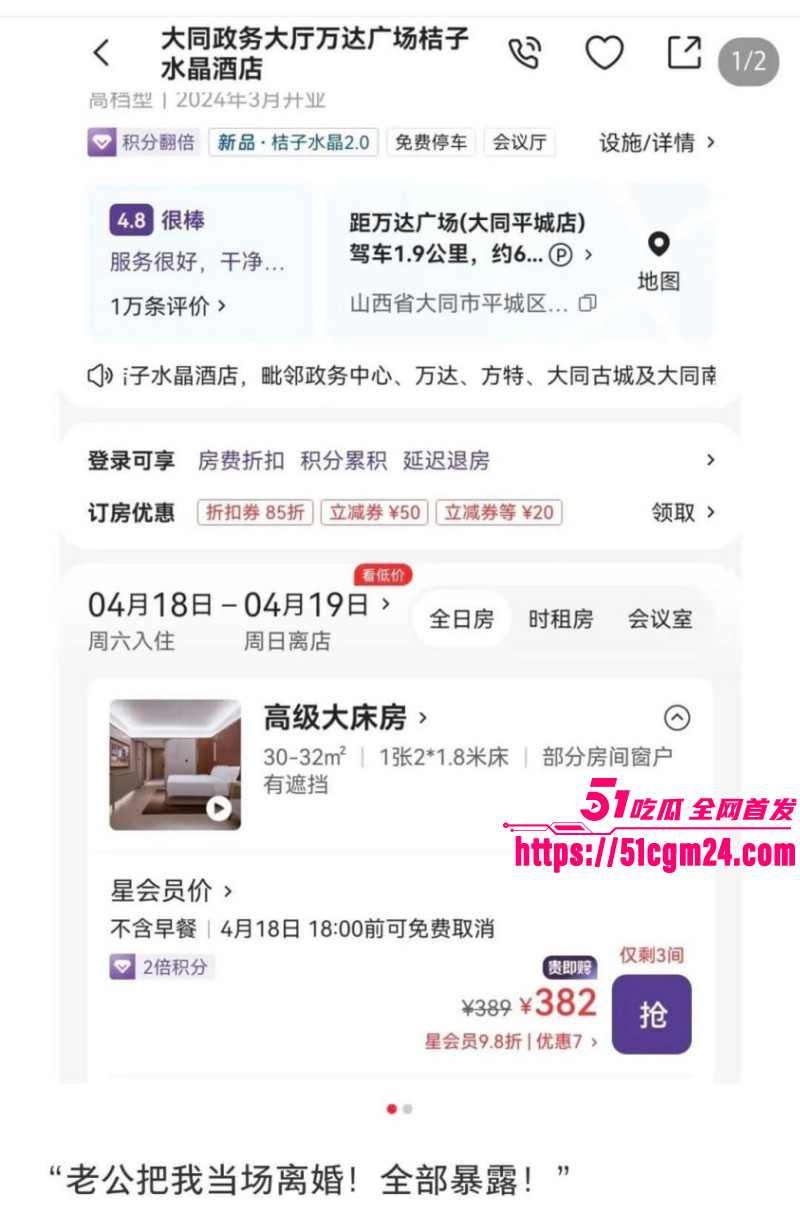
Task: Tap the 积分翻倍 badge
Action: pyautogui.click(x=142, y=143)
